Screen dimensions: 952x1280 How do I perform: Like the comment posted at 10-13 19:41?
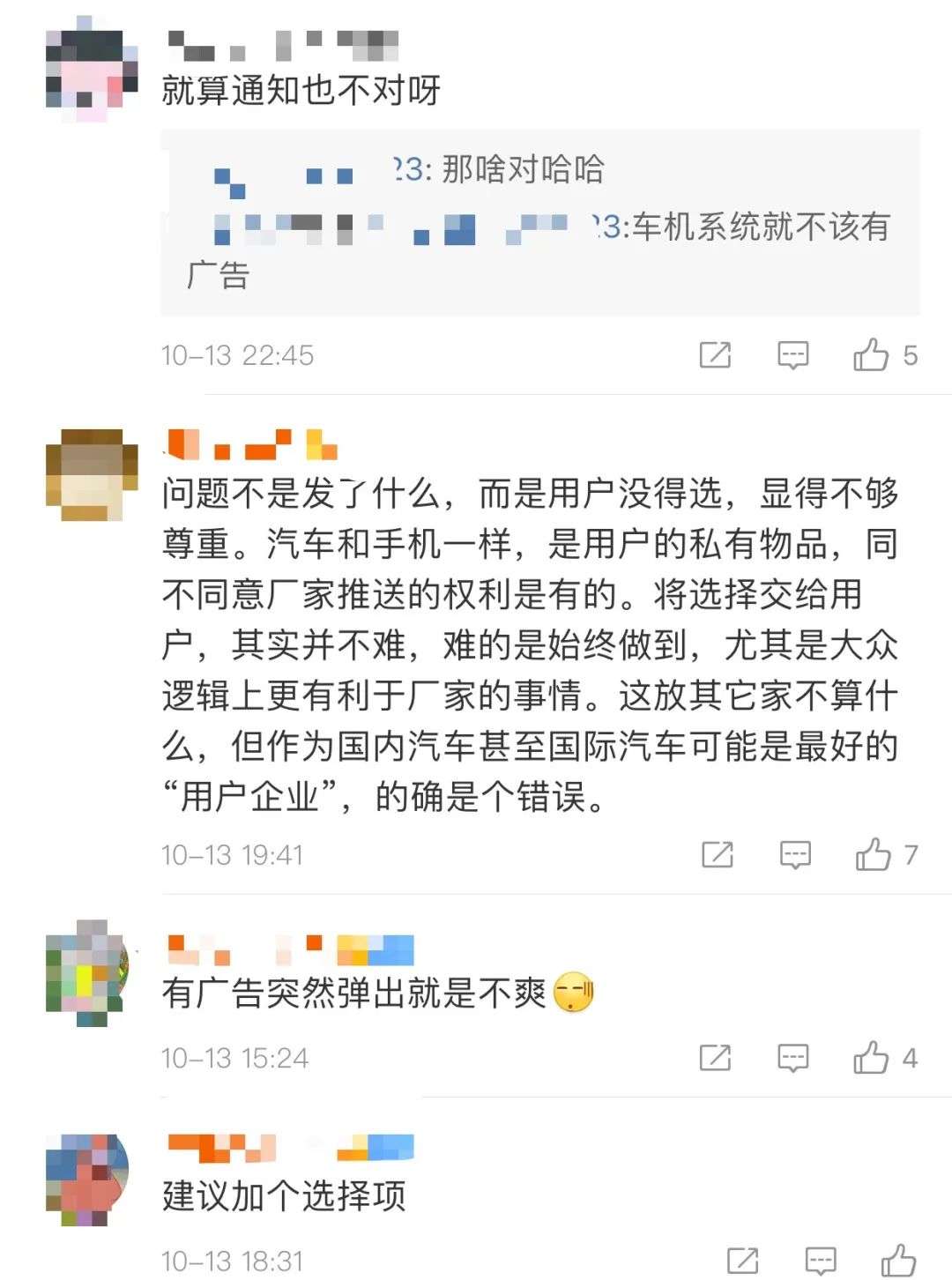click(x=873, y=854)
